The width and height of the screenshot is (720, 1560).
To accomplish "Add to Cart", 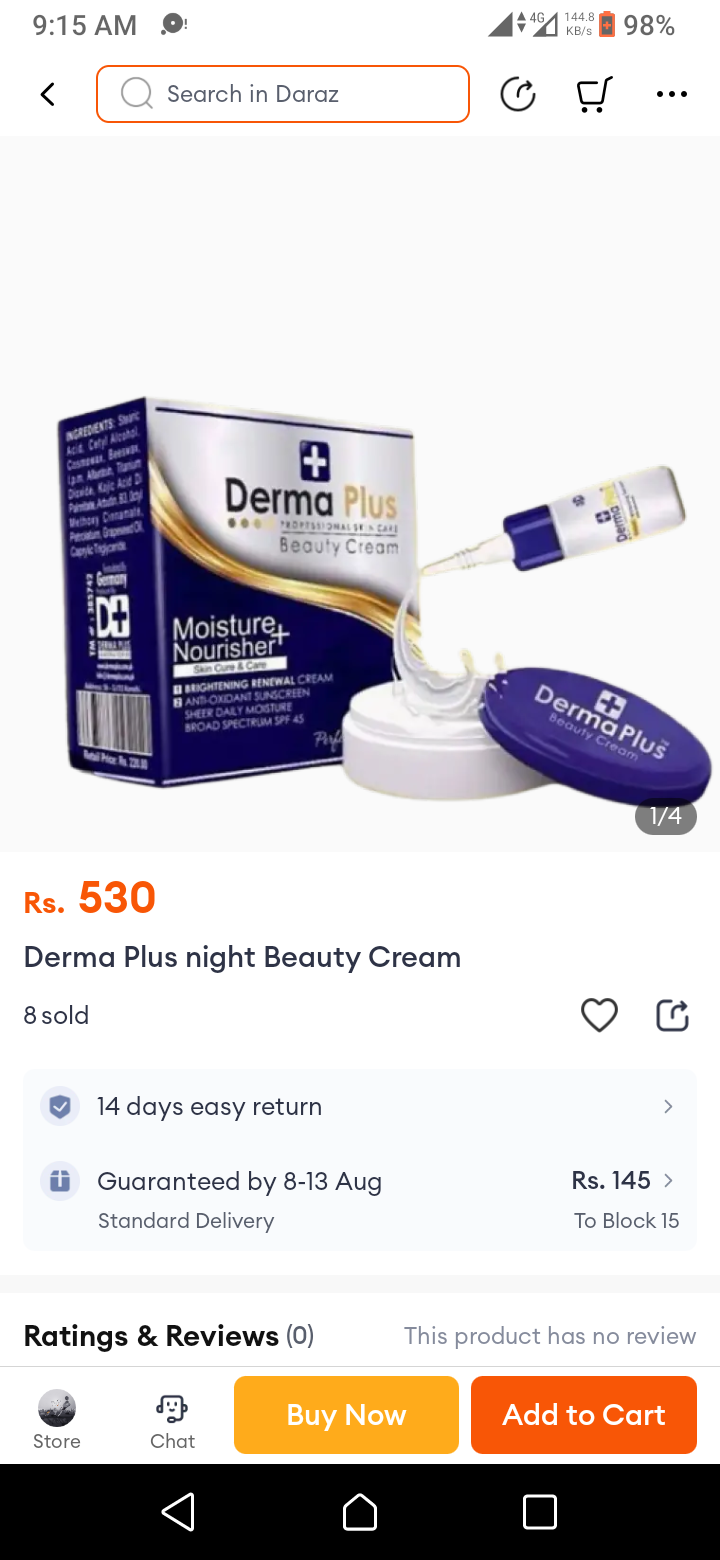I will click(583, 1414).
